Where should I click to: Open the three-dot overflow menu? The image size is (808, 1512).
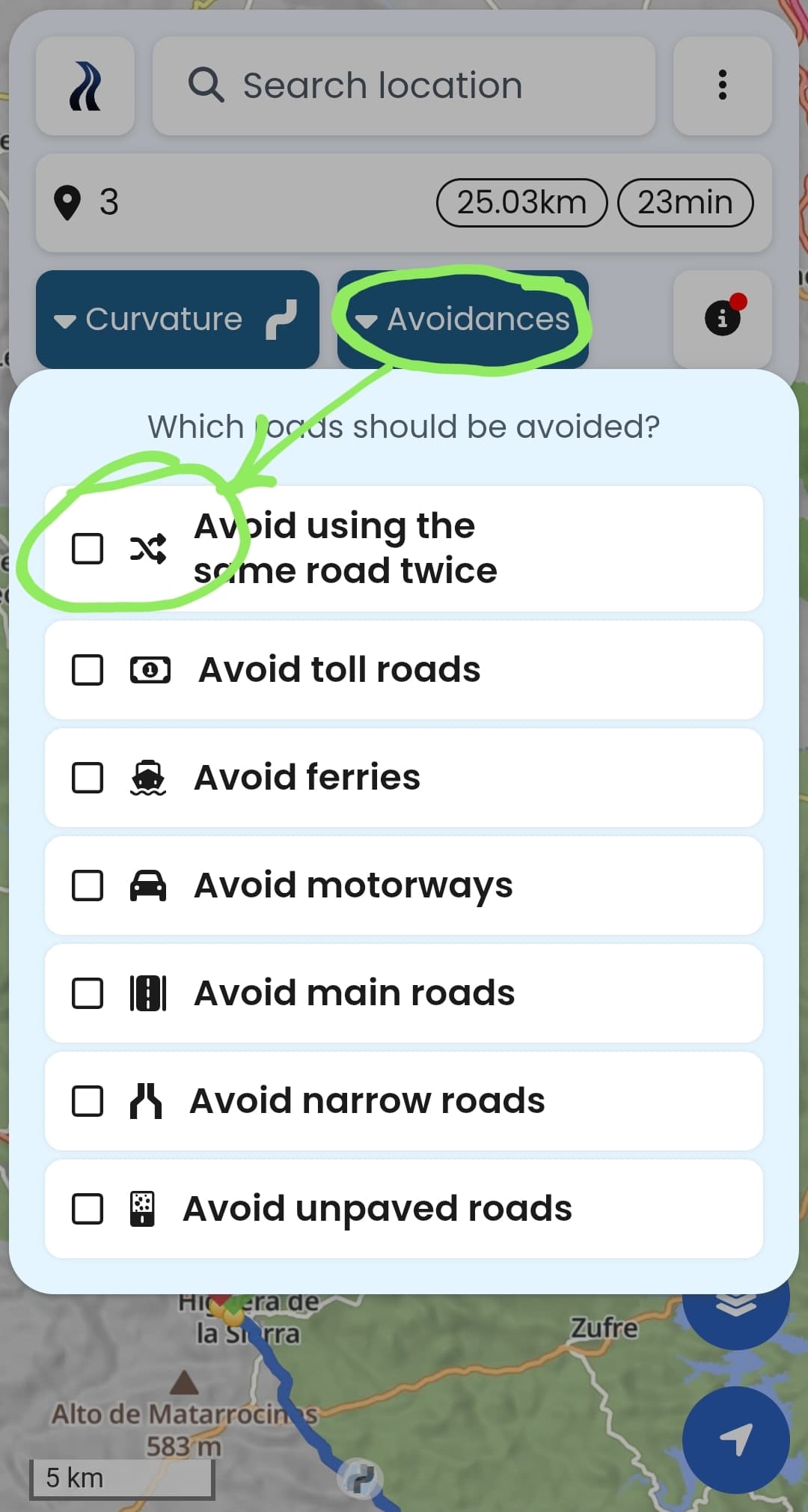coord(722,85)
